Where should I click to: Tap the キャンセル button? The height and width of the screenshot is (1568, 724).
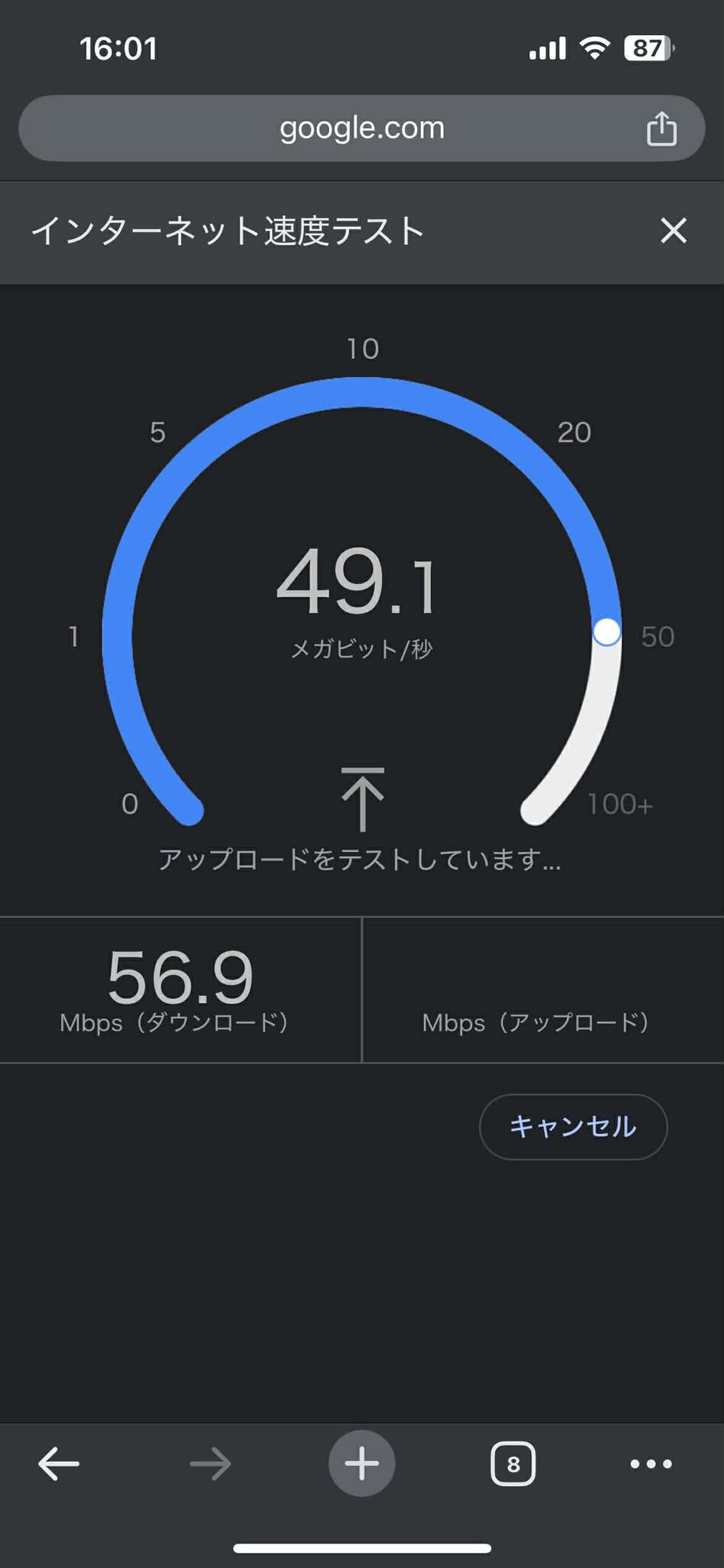coord(573,1126)
